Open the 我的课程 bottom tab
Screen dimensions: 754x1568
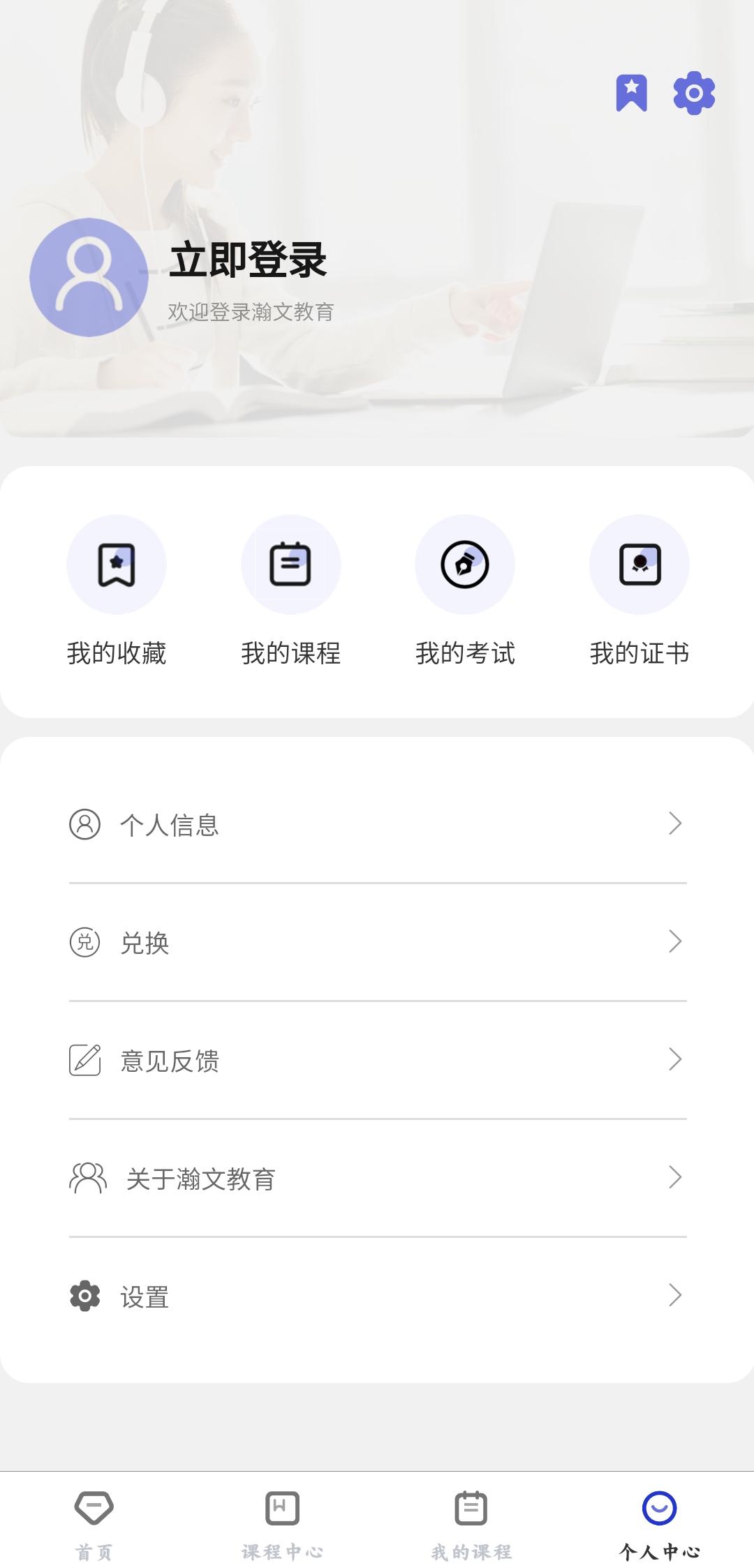471,1521
